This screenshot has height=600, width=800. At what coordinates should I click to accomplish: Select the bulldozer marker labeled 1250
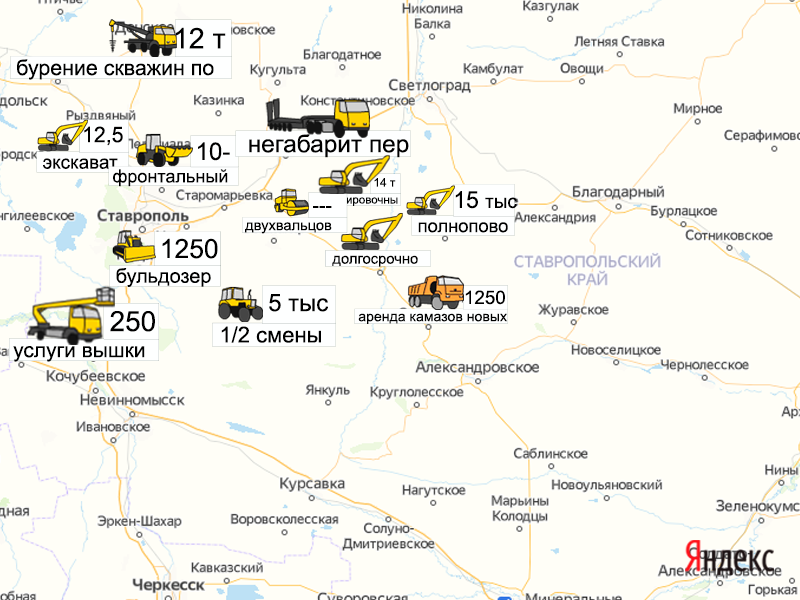(x=133, y=247)
